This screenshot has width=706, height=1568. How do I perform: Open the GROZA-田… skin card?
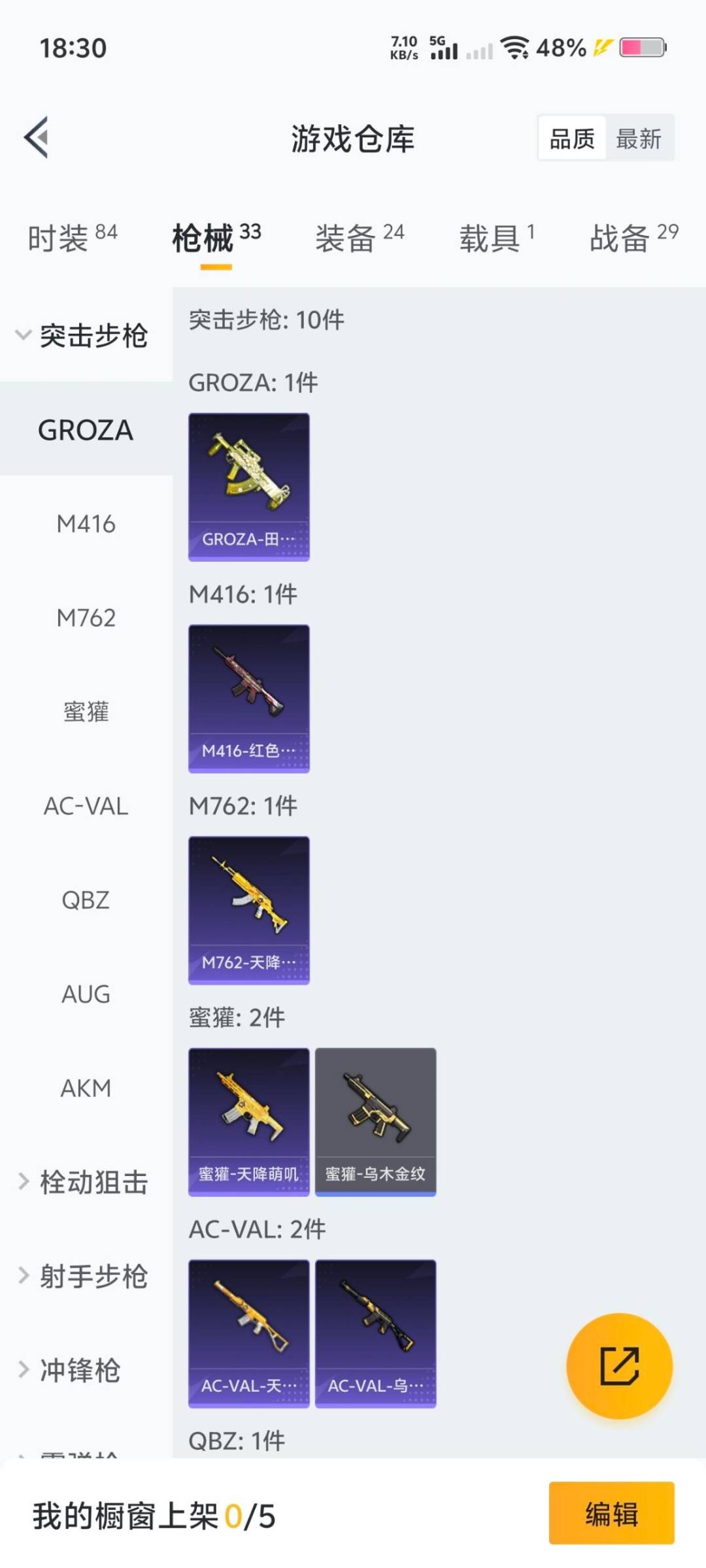click(x=248, y=487)
